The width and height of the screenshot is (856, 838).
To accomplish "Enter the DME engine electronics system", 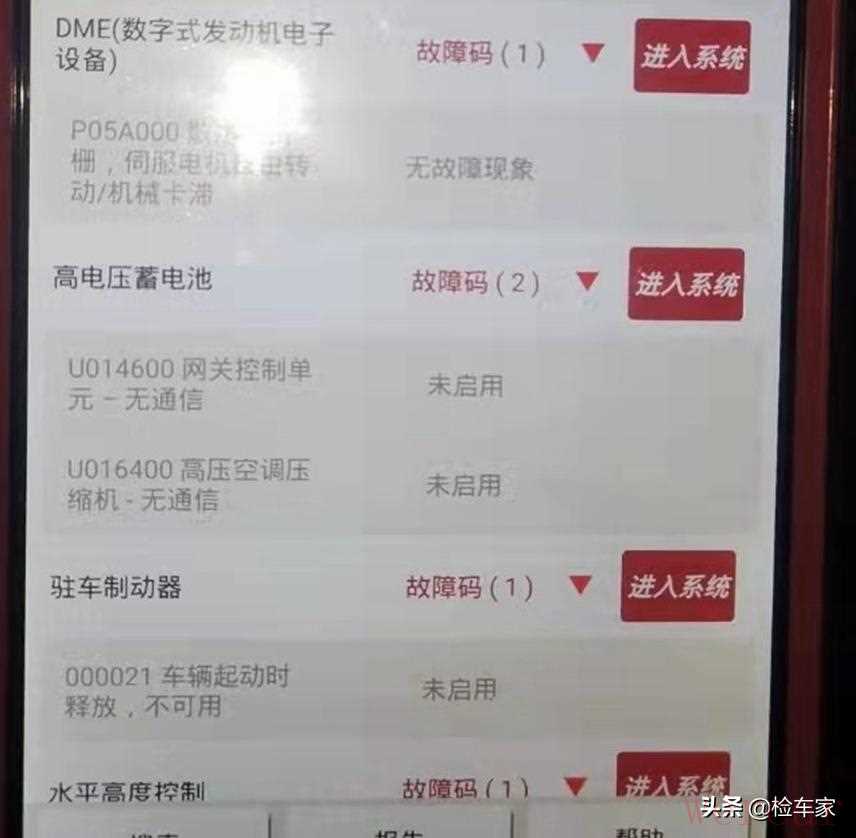I will tap(692, 57).
